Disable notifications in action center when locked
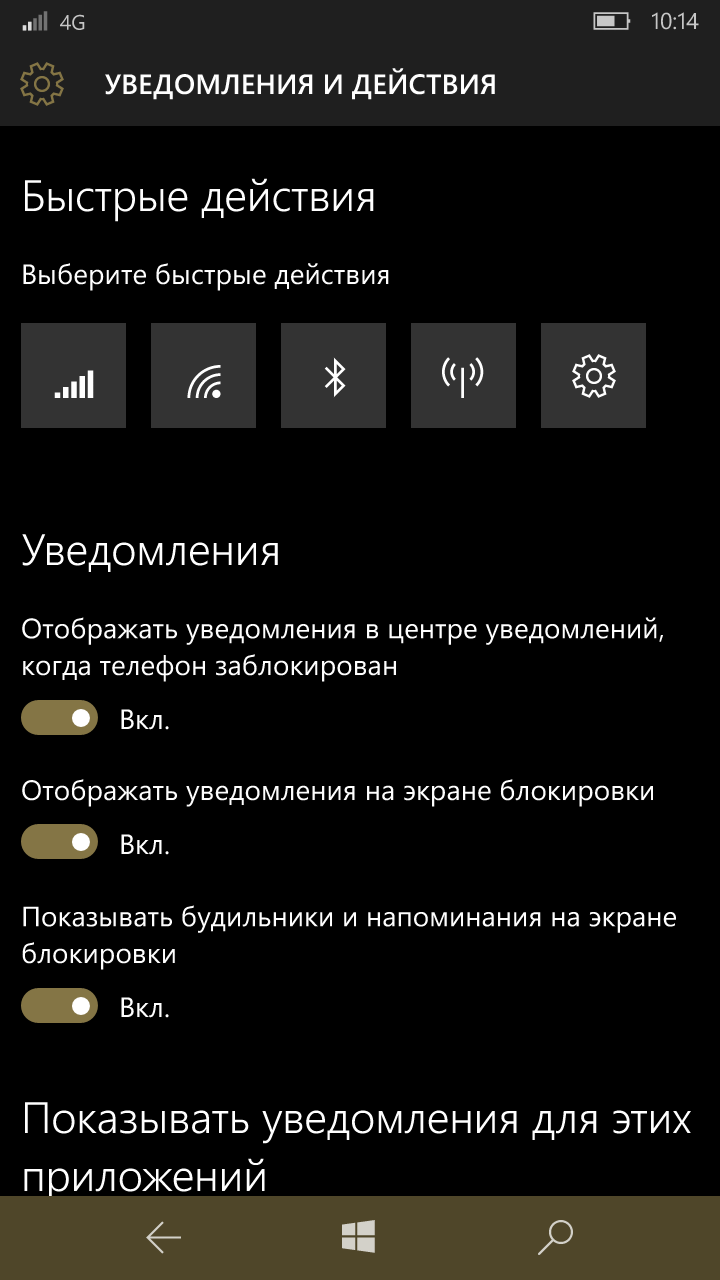Screen dimensions: 720x1280 point(60,718)
